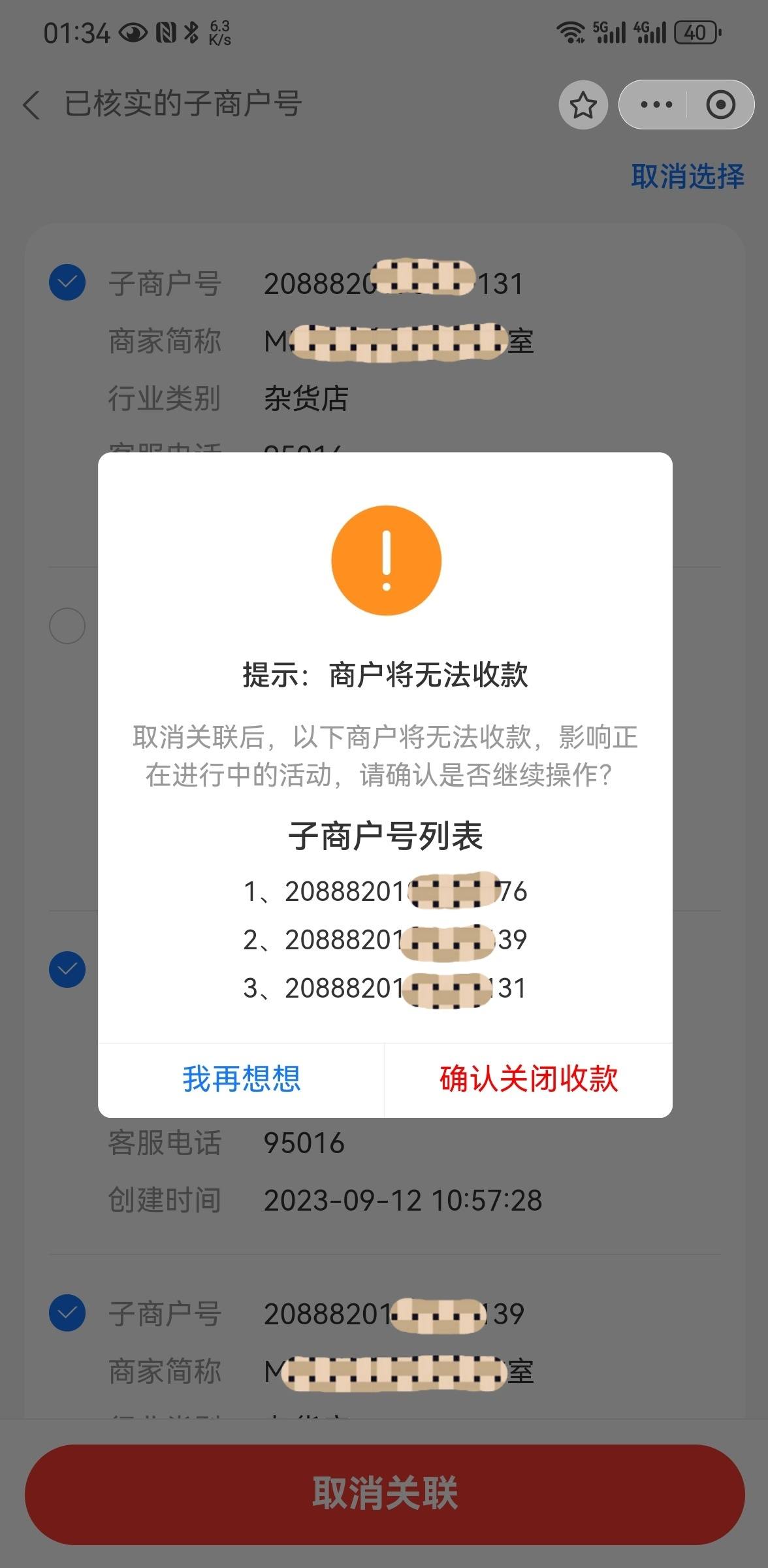
Task: Uncheck the first sub-merchant 子商户号 checkbox
Action: pos(67,282)
